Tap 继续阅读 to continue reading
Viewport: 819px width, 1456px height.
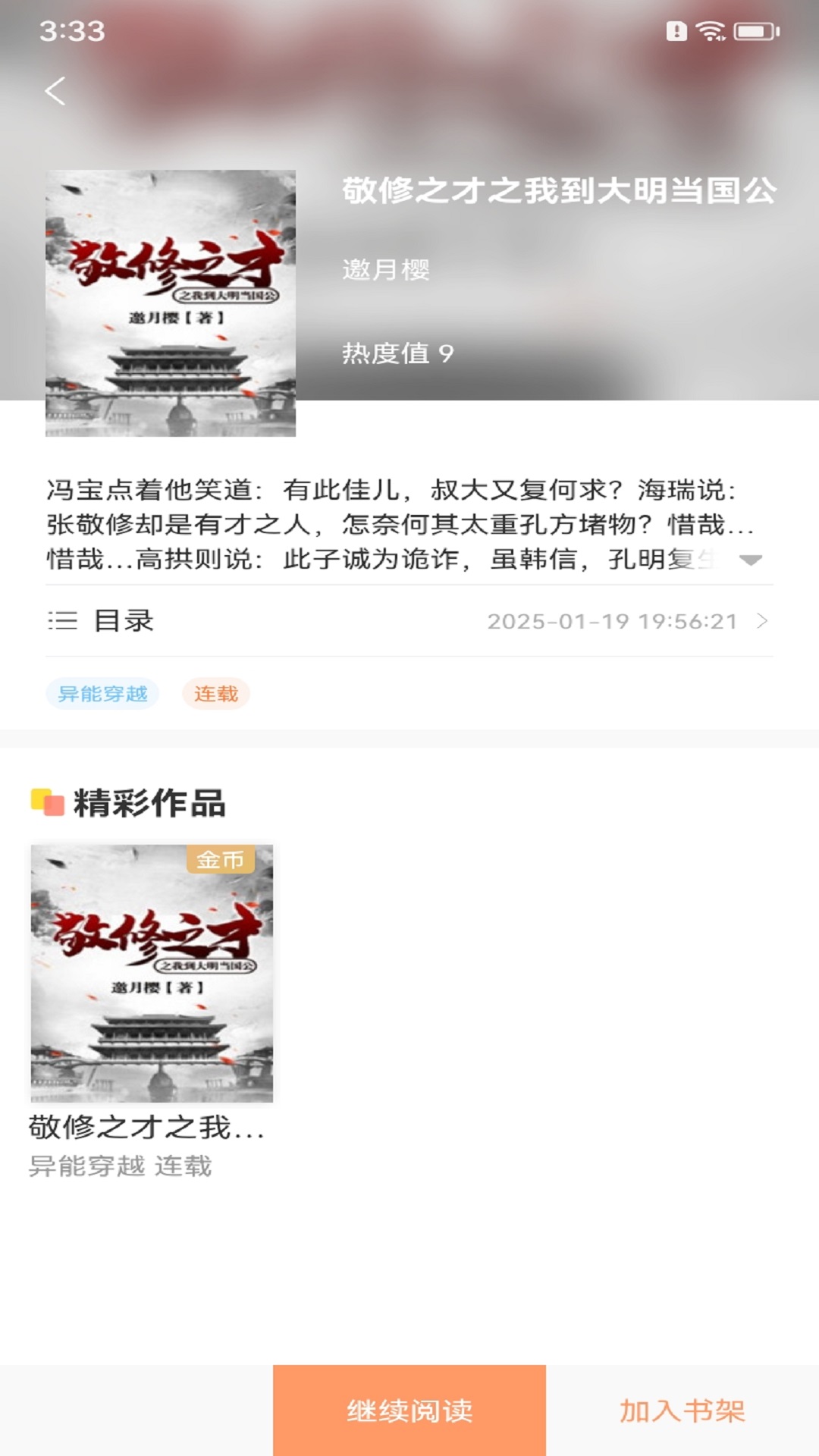(409, 1410)
